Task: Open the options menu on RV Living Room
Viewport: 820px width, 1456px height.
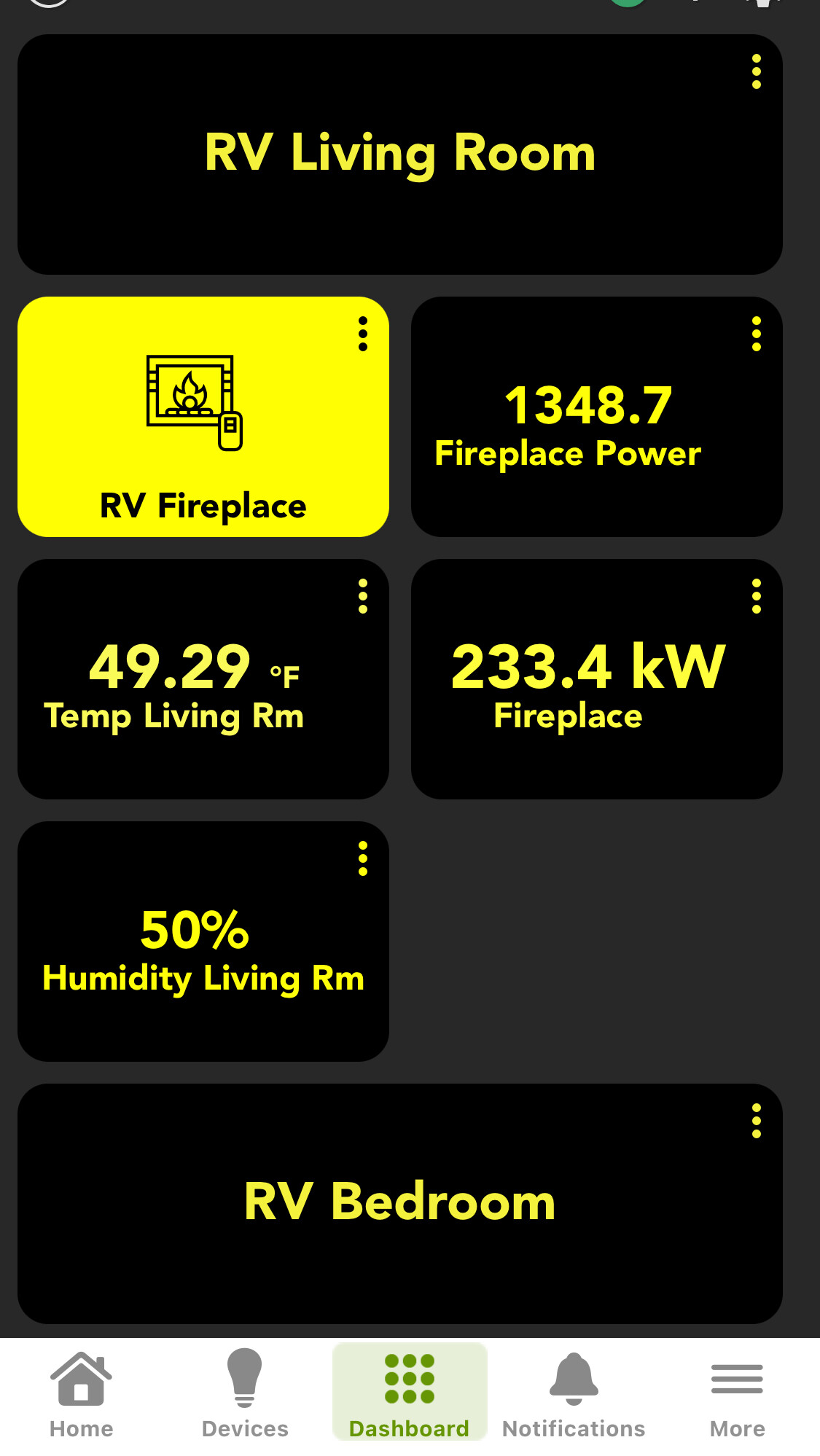Action: (756, 71)
